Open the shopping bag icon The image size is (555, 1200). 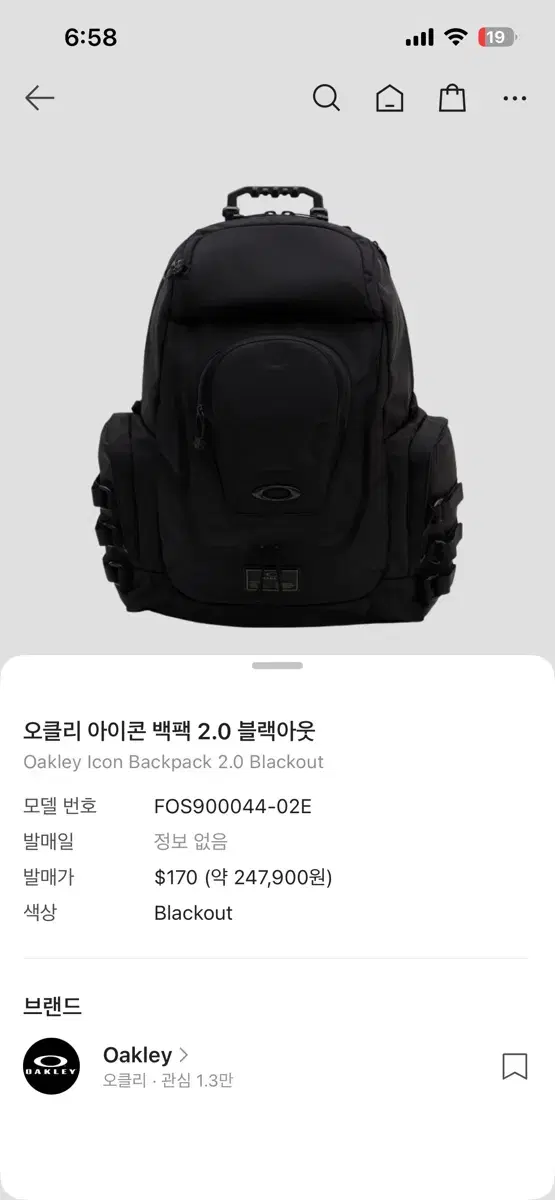click(452, 97)
